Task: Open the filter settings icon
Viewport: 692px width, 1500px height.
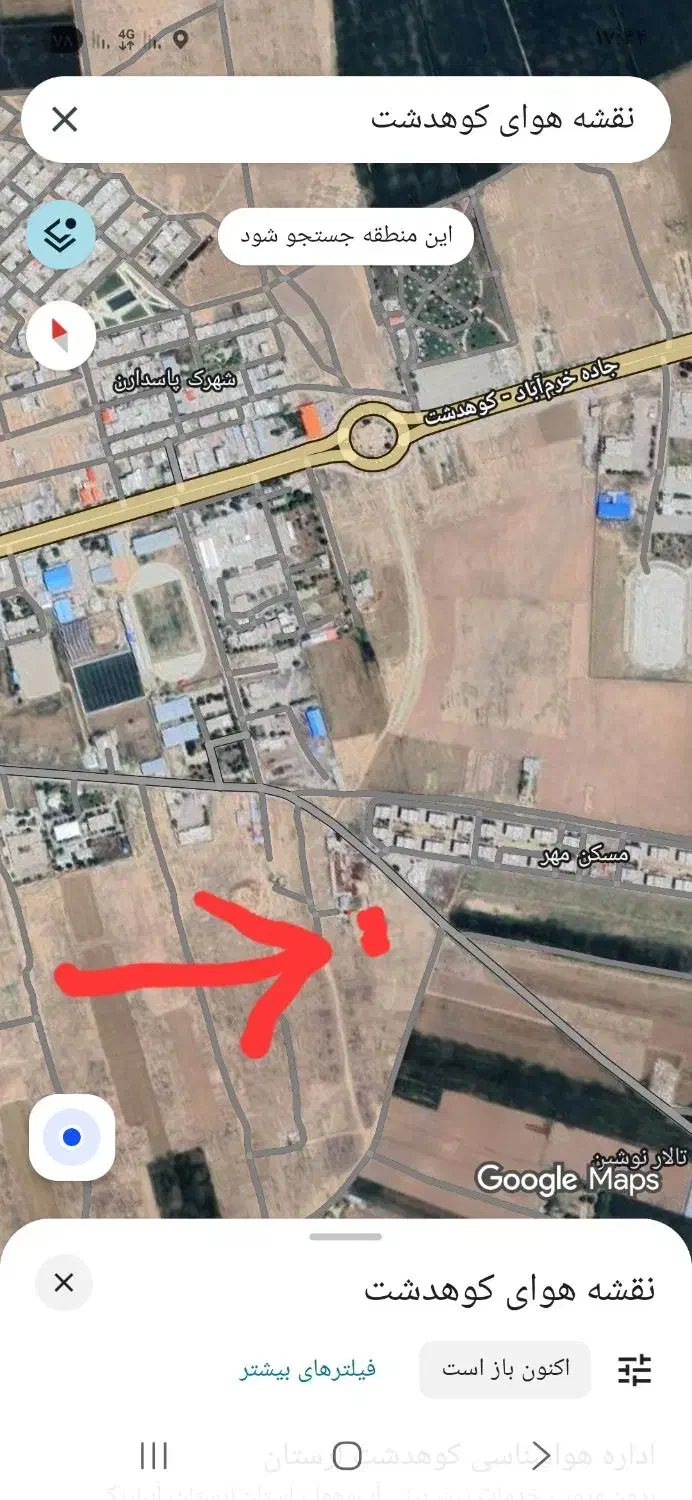Action: click(x=634, y=1369)
